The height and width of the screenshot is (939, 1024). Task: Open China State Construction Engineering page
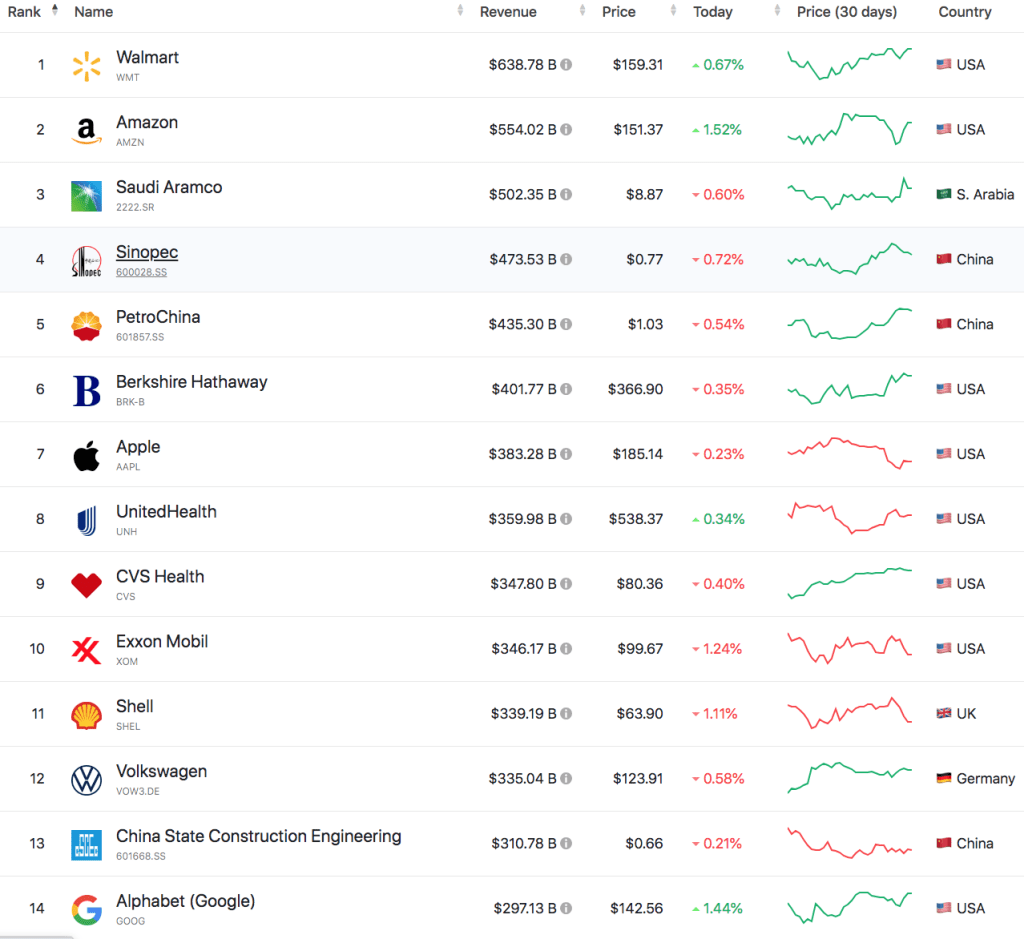coord(258,836)
